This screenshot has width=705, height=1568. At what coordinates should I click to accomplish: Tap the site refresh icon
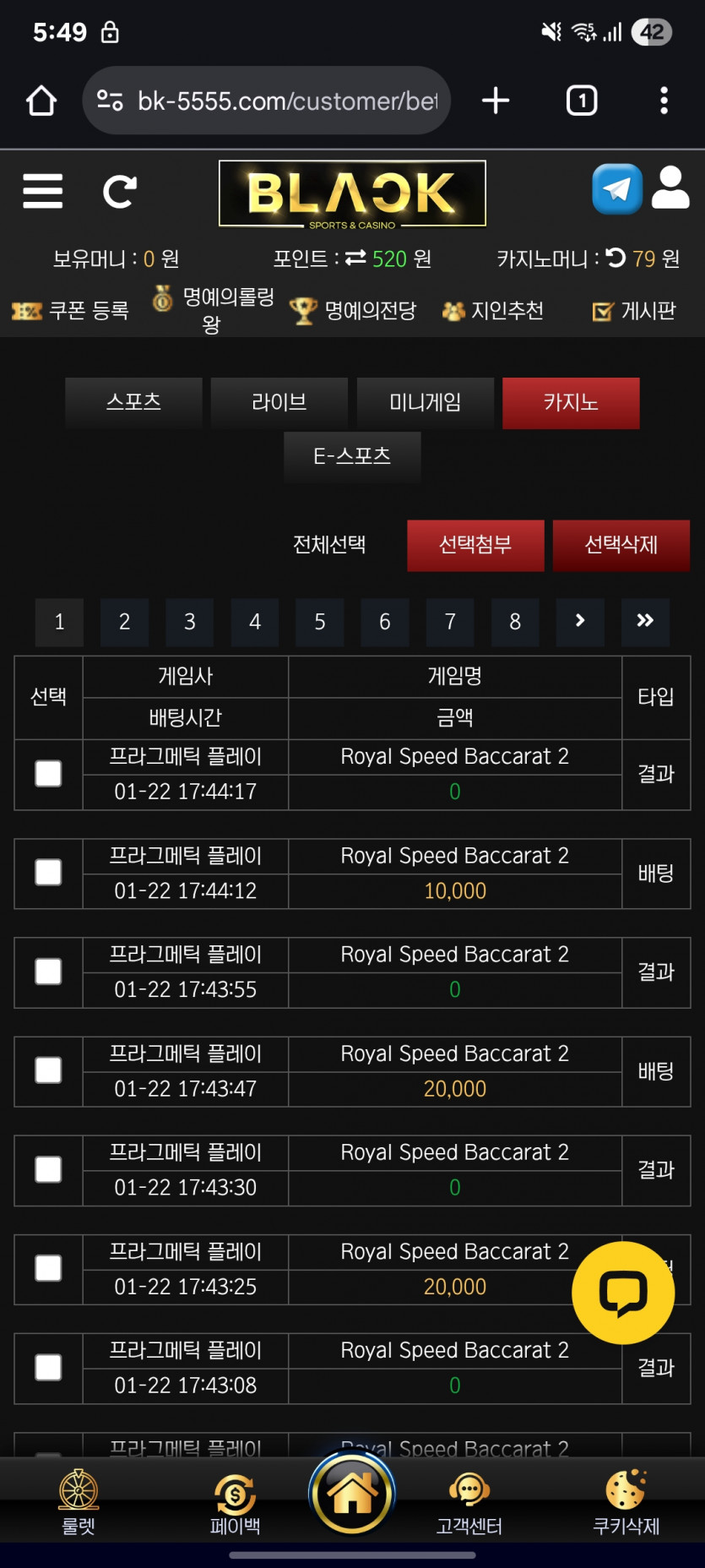[119, 192]
